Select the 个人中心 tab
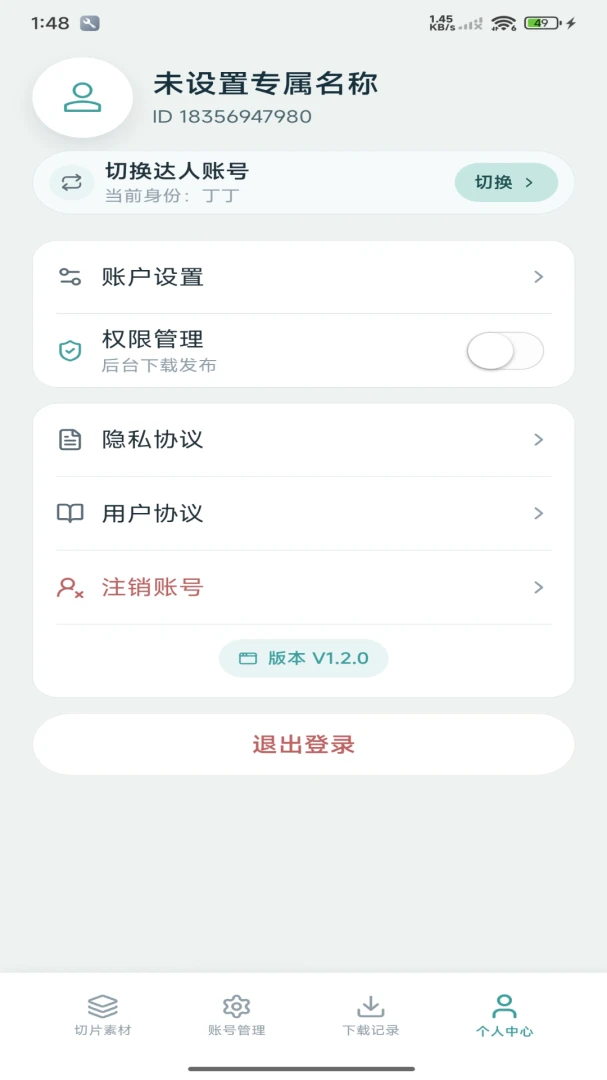The height and width of the screenshot is (1080, 607). click(x=504, y=1016)
